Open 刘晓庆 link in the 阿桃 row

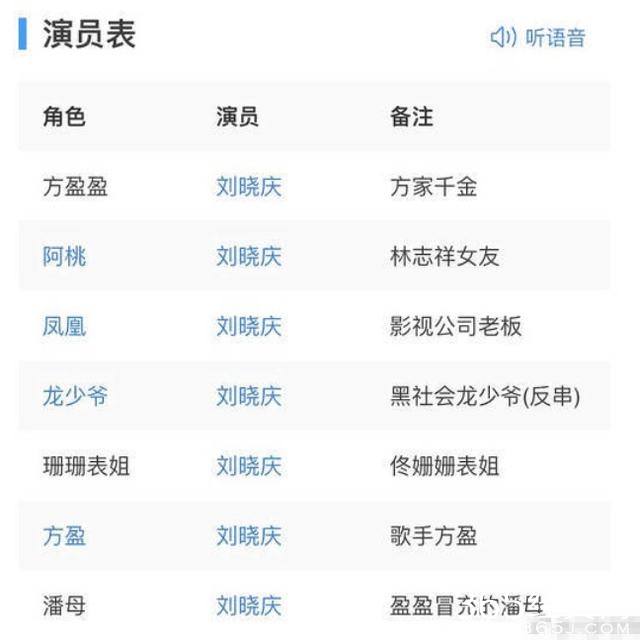pos(249,257)
